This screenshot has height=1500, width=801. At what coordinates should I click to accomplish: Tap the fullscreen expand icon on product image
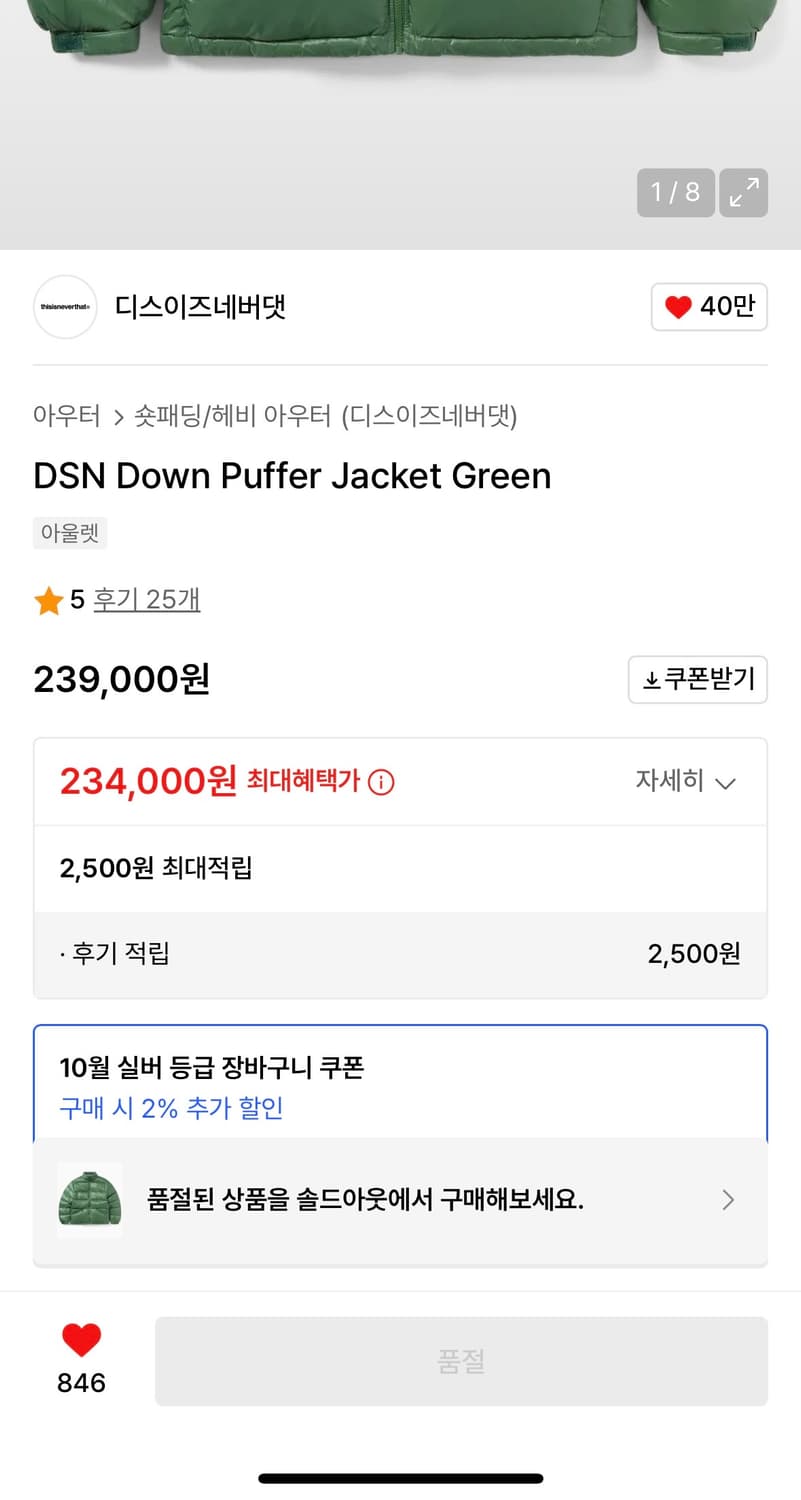point(743,192)
